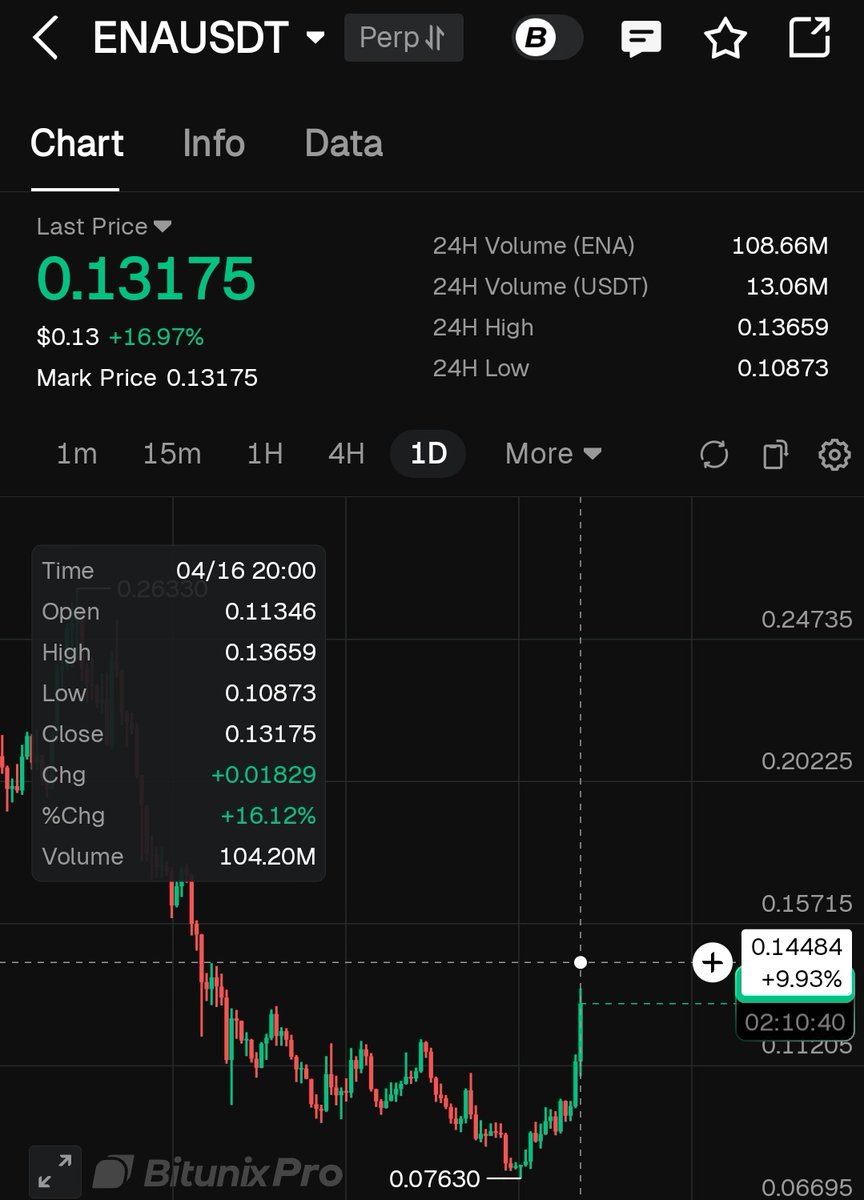This screenshot has width=864, height=1200.
Task: Open chart settings gear
Action: click(x=834, y=455)
